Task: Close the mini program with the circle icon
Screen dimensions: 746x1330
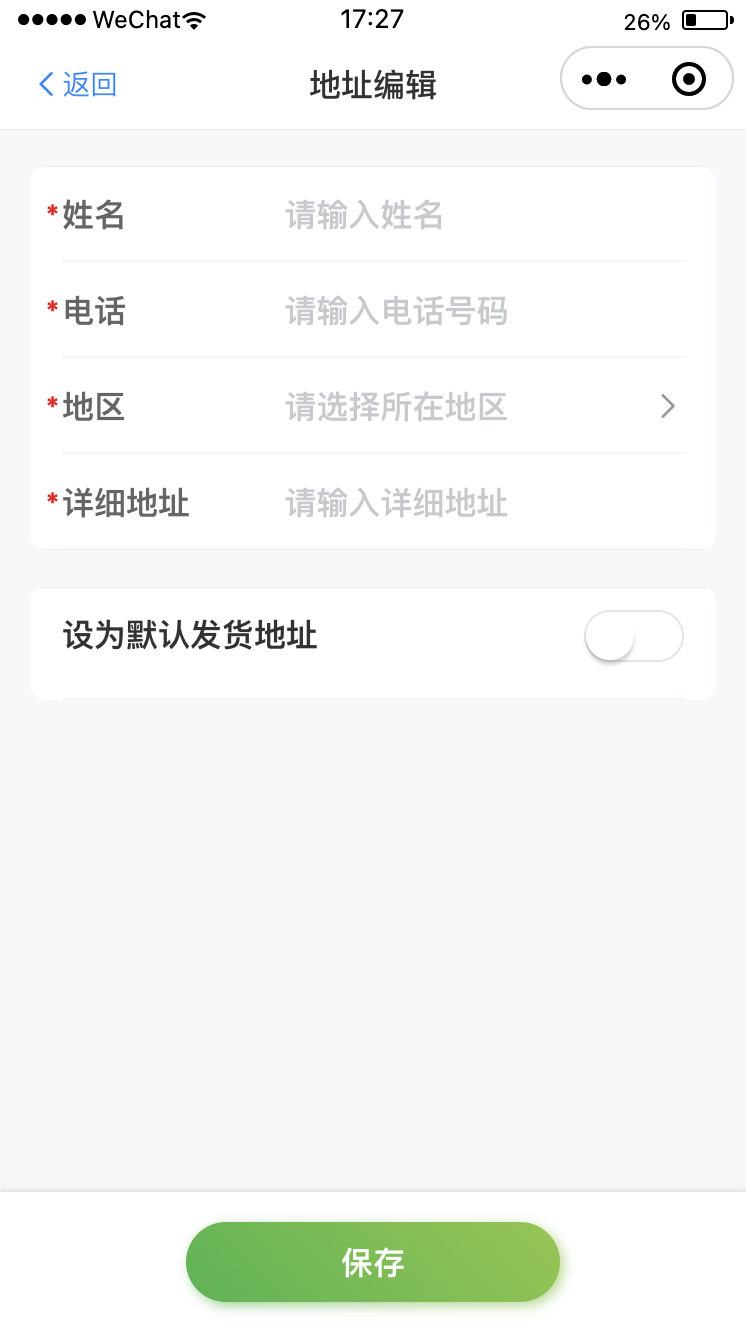Action: point(689,79)
